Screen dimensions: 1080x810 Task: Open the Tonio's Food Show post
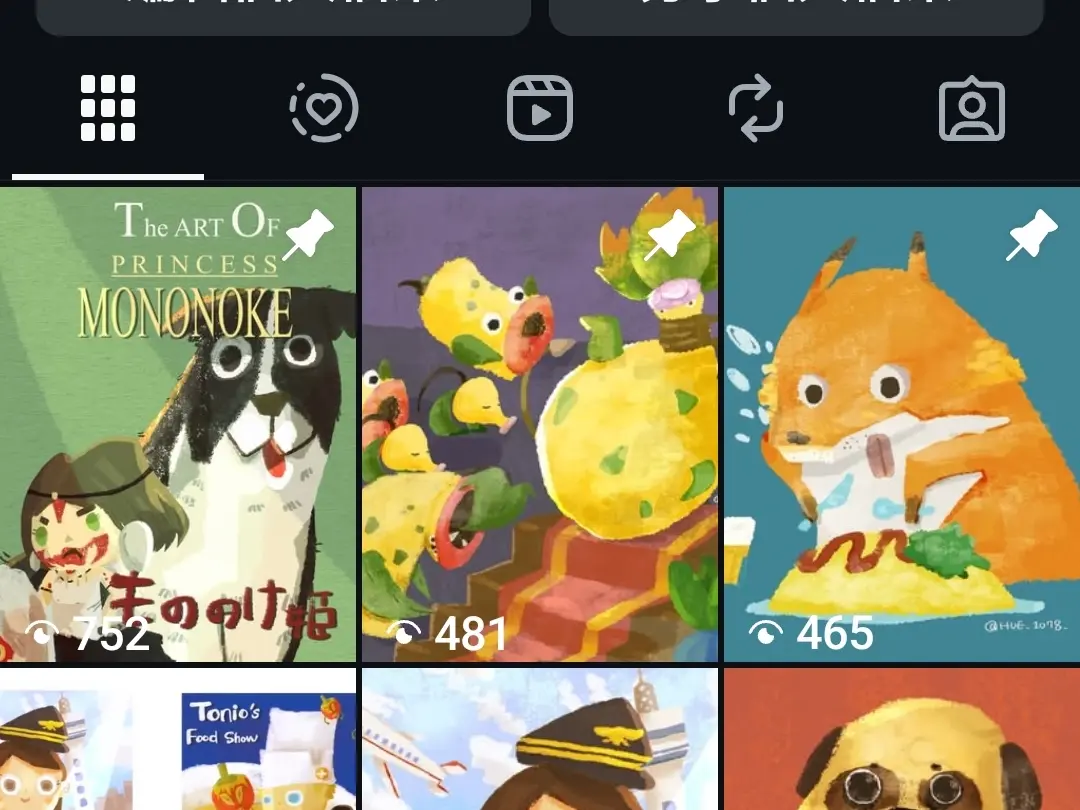click(x=178, y=740)
